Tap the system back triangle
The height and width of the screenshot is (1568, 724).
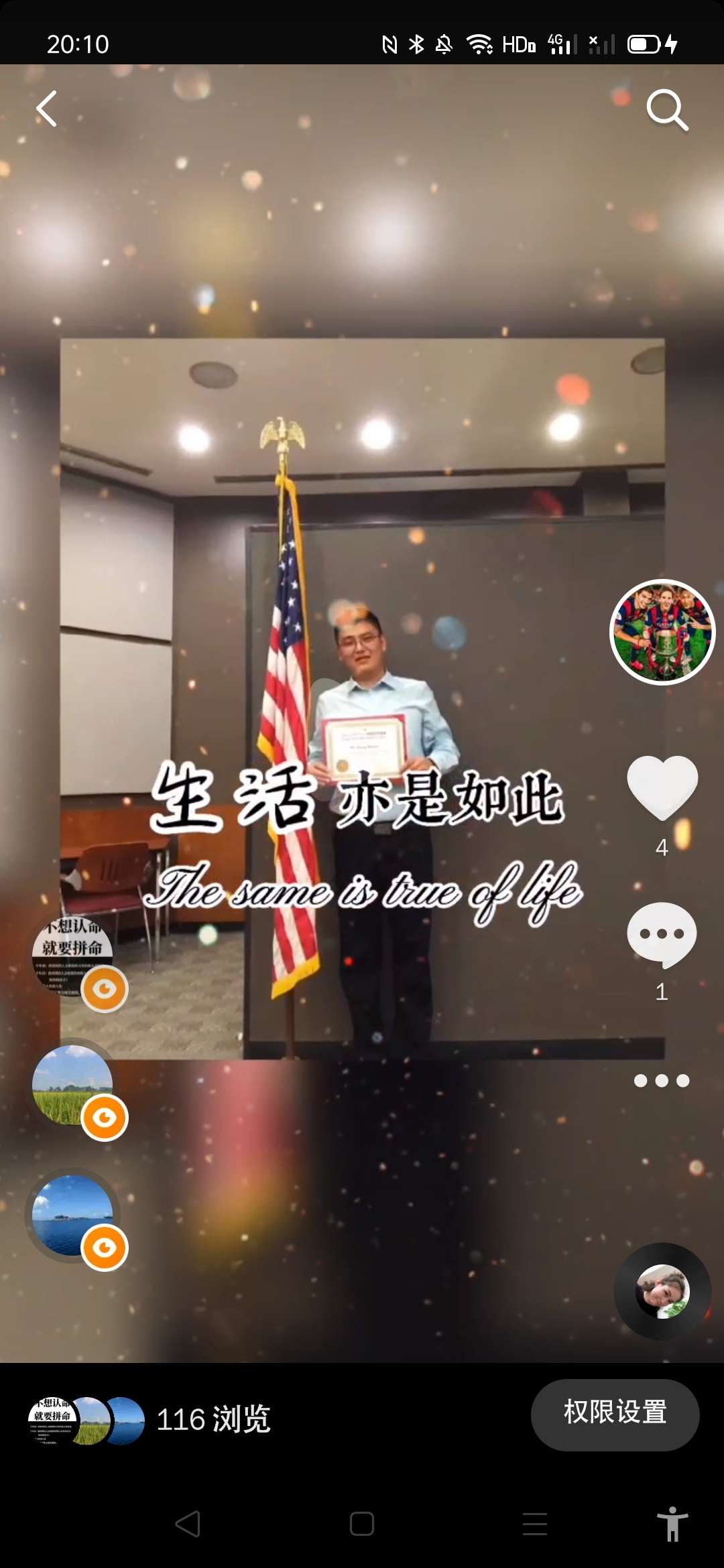[188, 1524]
